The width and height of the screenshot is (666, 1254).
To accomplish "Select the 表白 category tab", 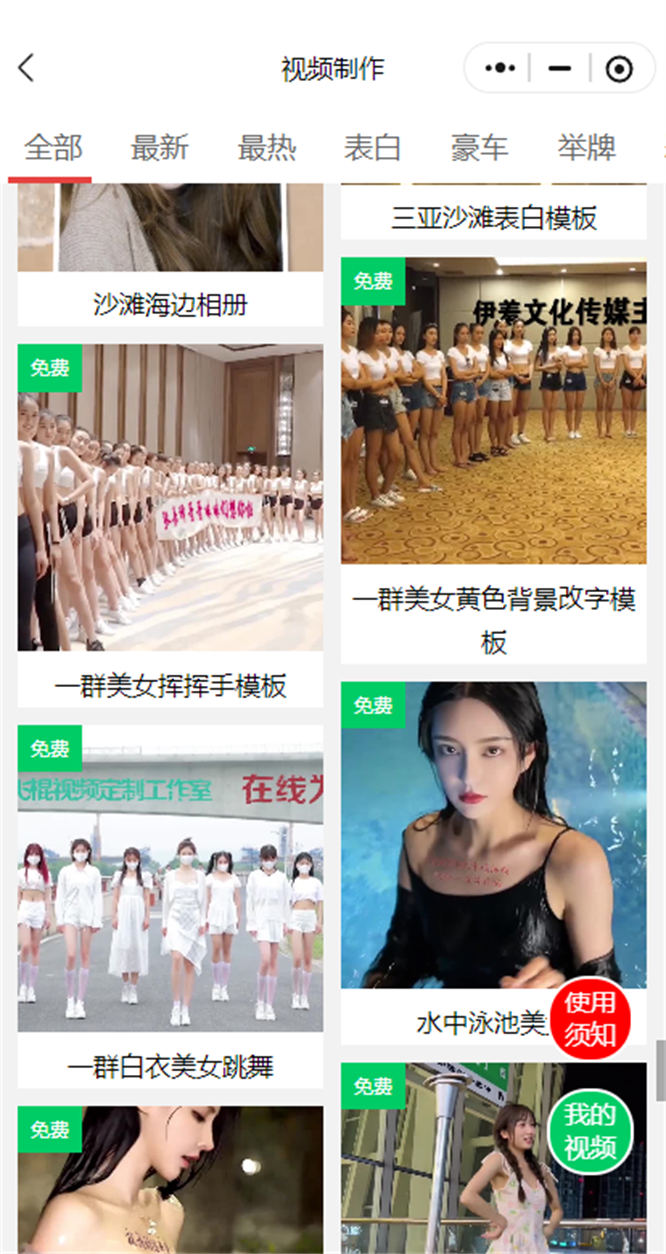I will click(x=372, y=148).
